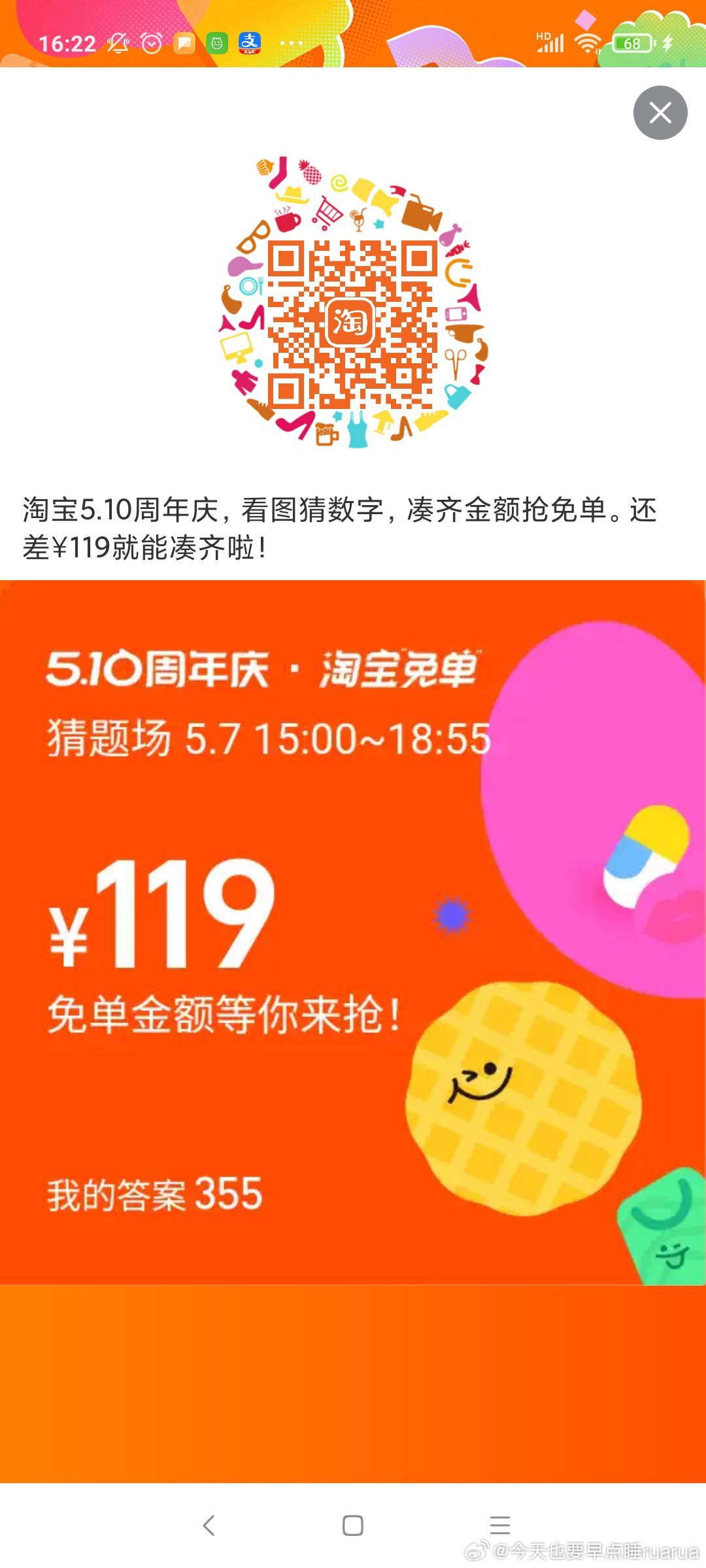The height and width of the screenshot is (1568, 706).
Task: Open the ¥119 free-order promo card
Action: pos(353,932)
